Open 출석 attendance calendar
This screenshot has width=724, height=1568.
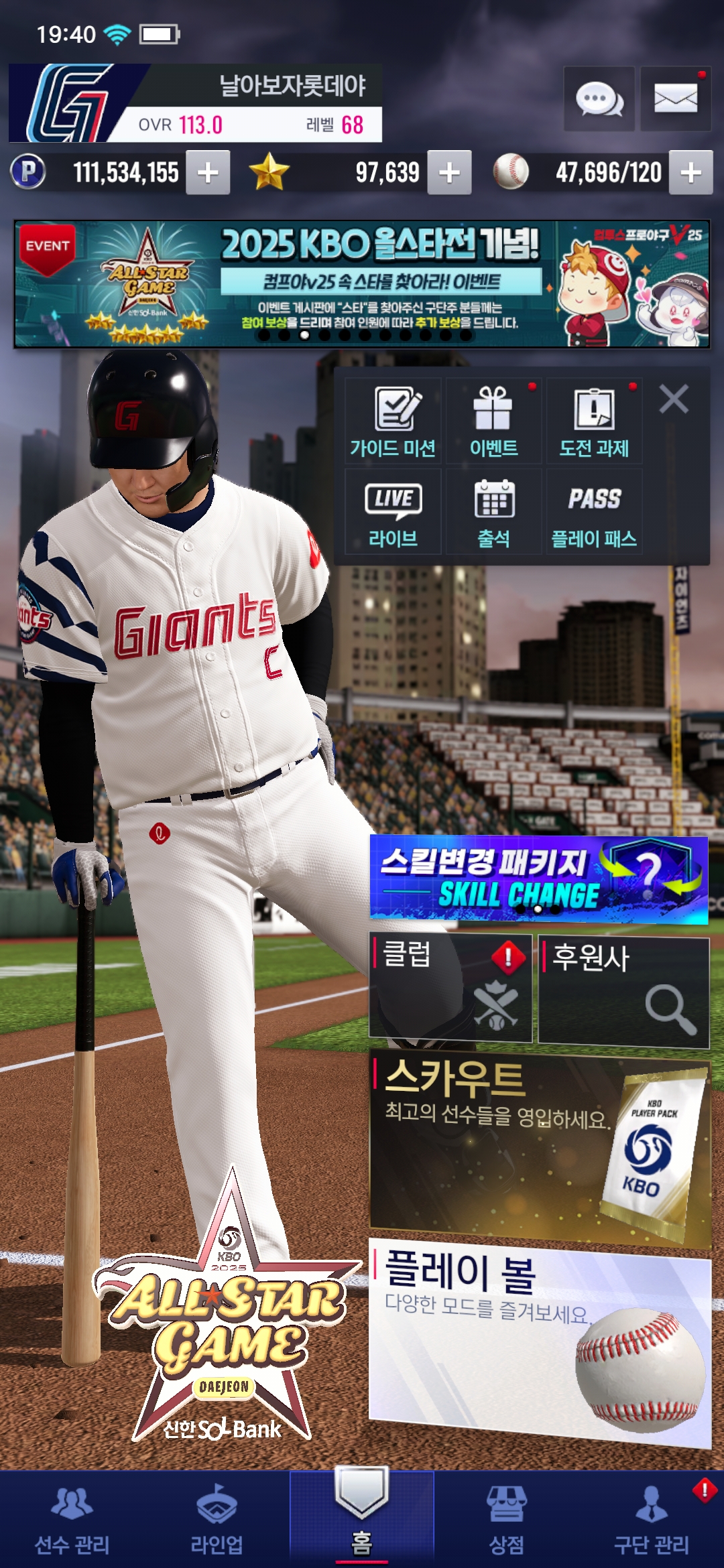(x=493, y=512)
